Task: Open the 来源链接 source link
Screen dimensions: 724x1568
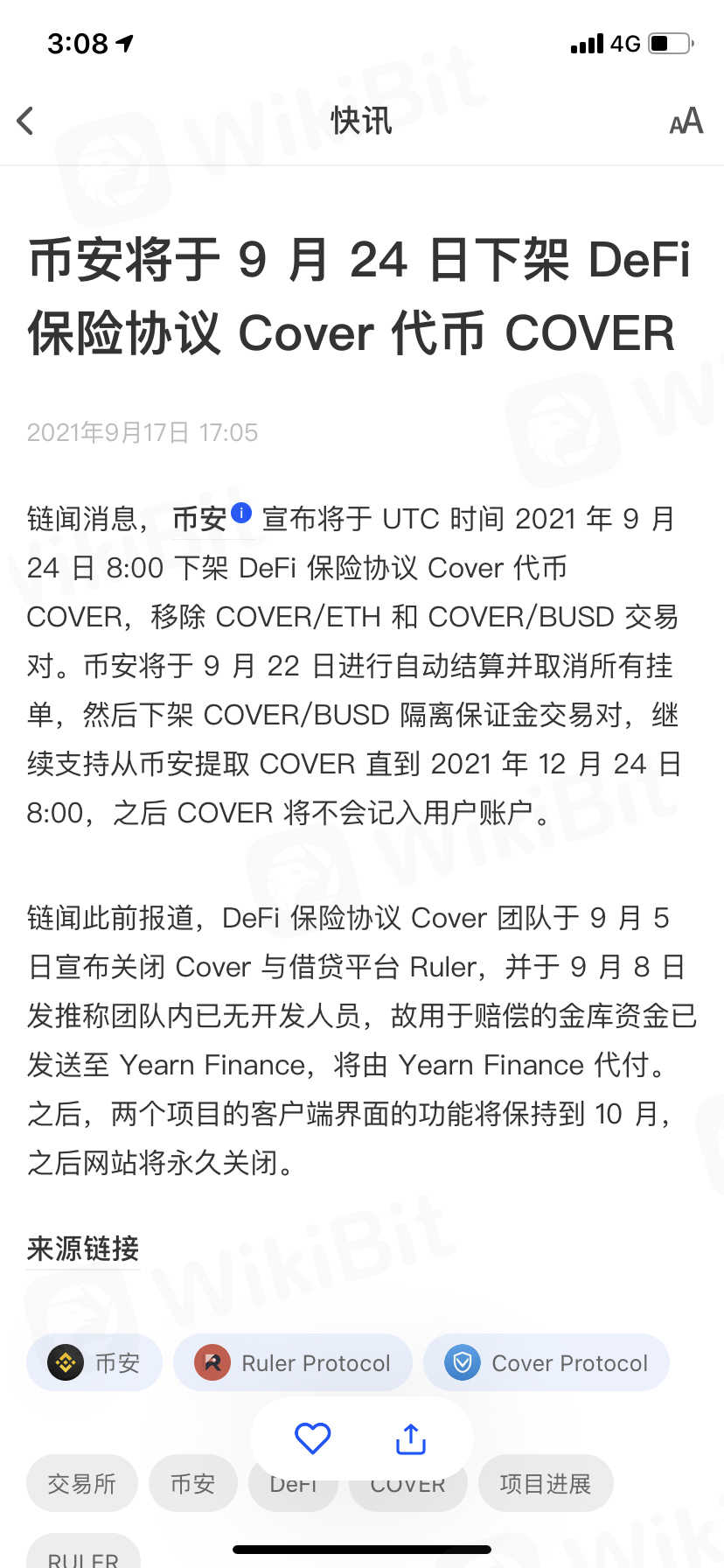Action: point(83,1249)
